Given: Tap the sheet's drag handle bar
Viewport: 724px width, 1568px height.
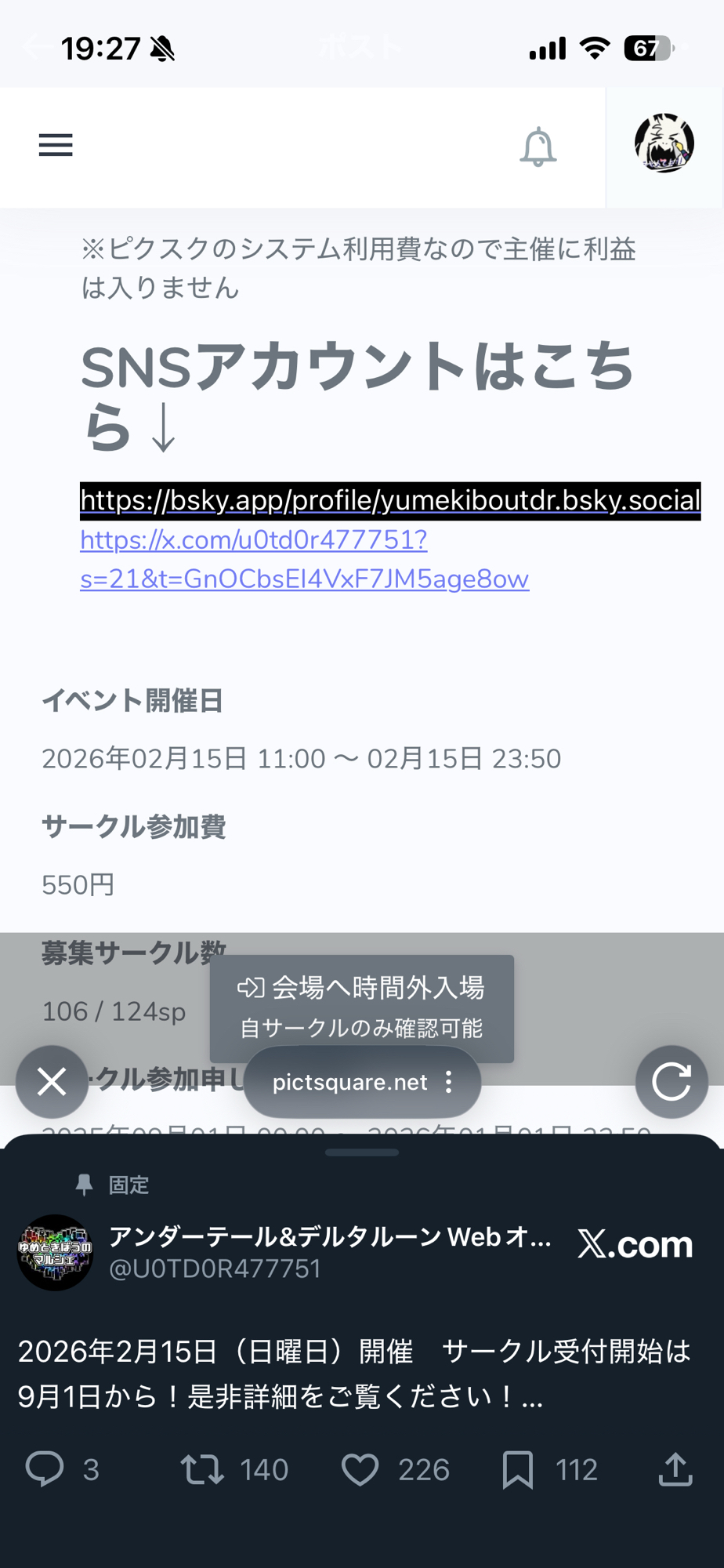Looking at the screenshot, I should click(362, 1152).
